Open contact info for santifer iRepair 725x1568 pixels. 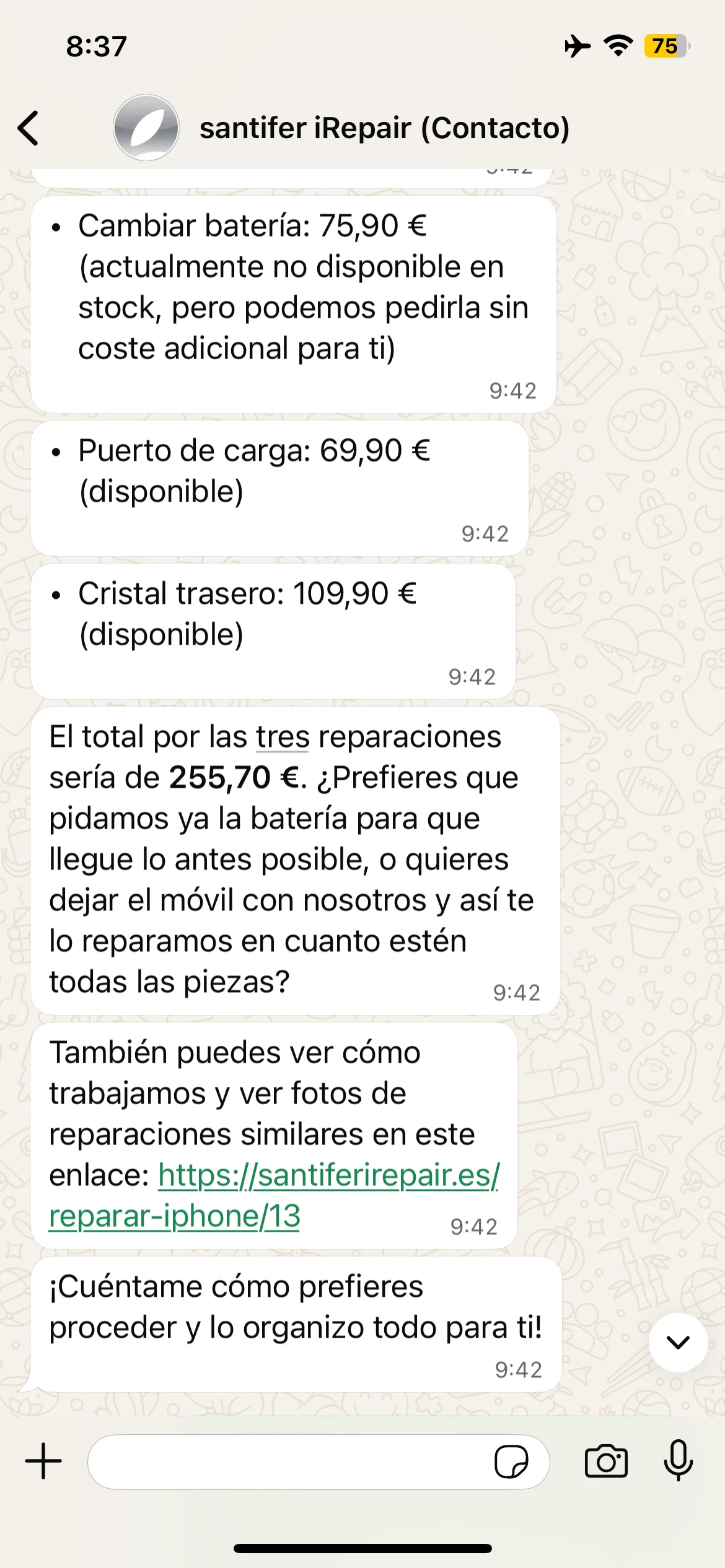[x=384, y=129]
